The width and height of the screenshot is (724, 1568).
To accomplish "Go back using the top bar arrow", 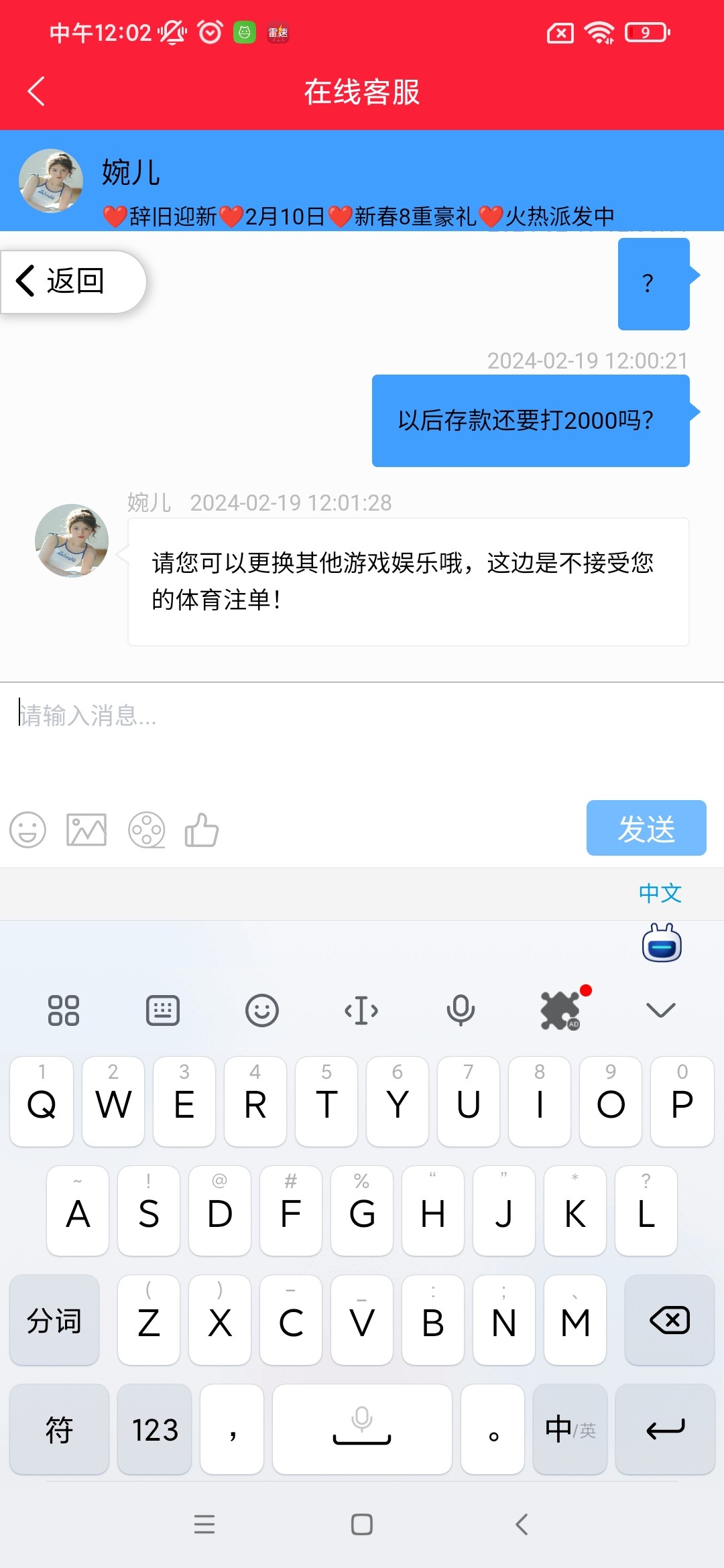I will coord(37,91).
